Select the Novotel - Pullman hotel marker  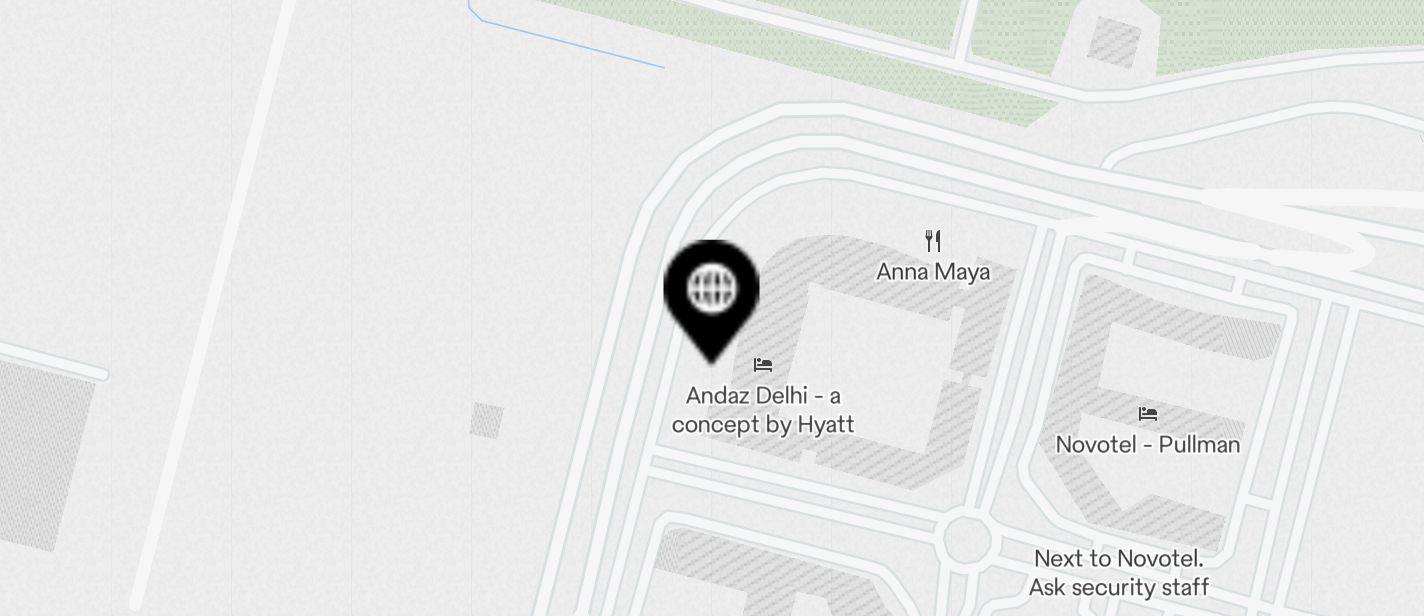coord(1147,414)
